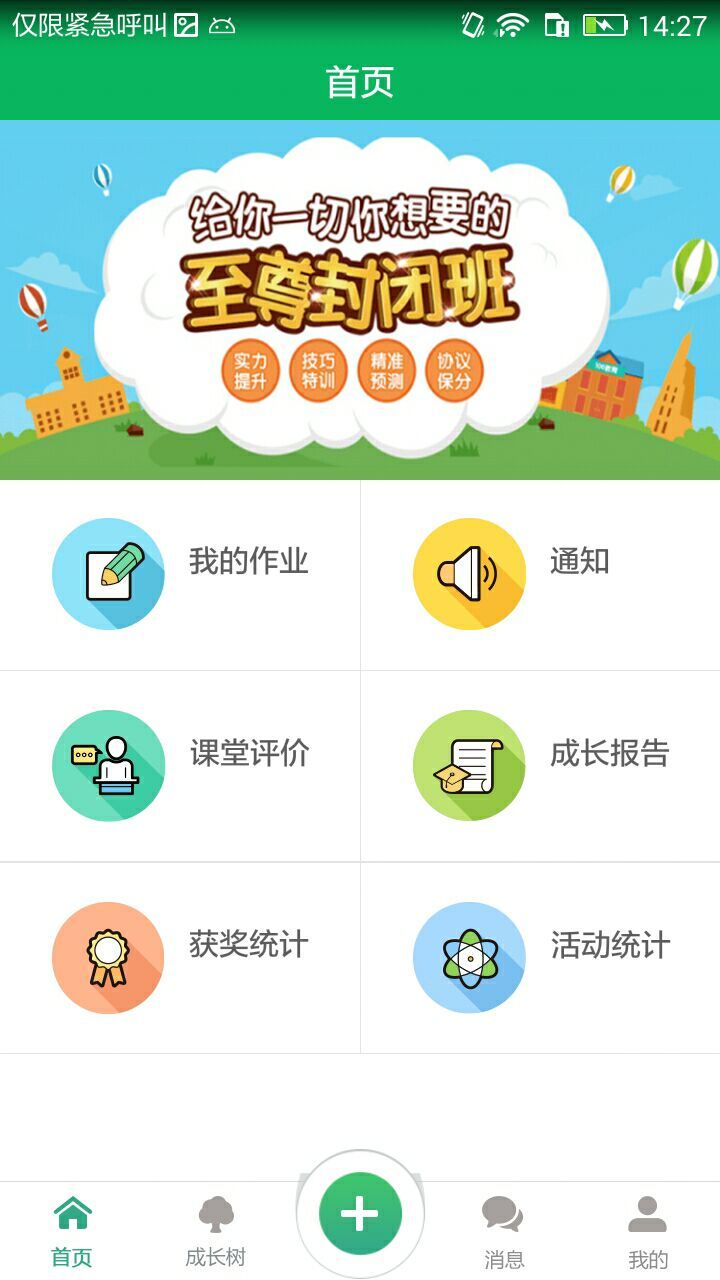Switch to the 我的 profile tab
This screenshot has height=1280, width=720.
[648, 1232]
